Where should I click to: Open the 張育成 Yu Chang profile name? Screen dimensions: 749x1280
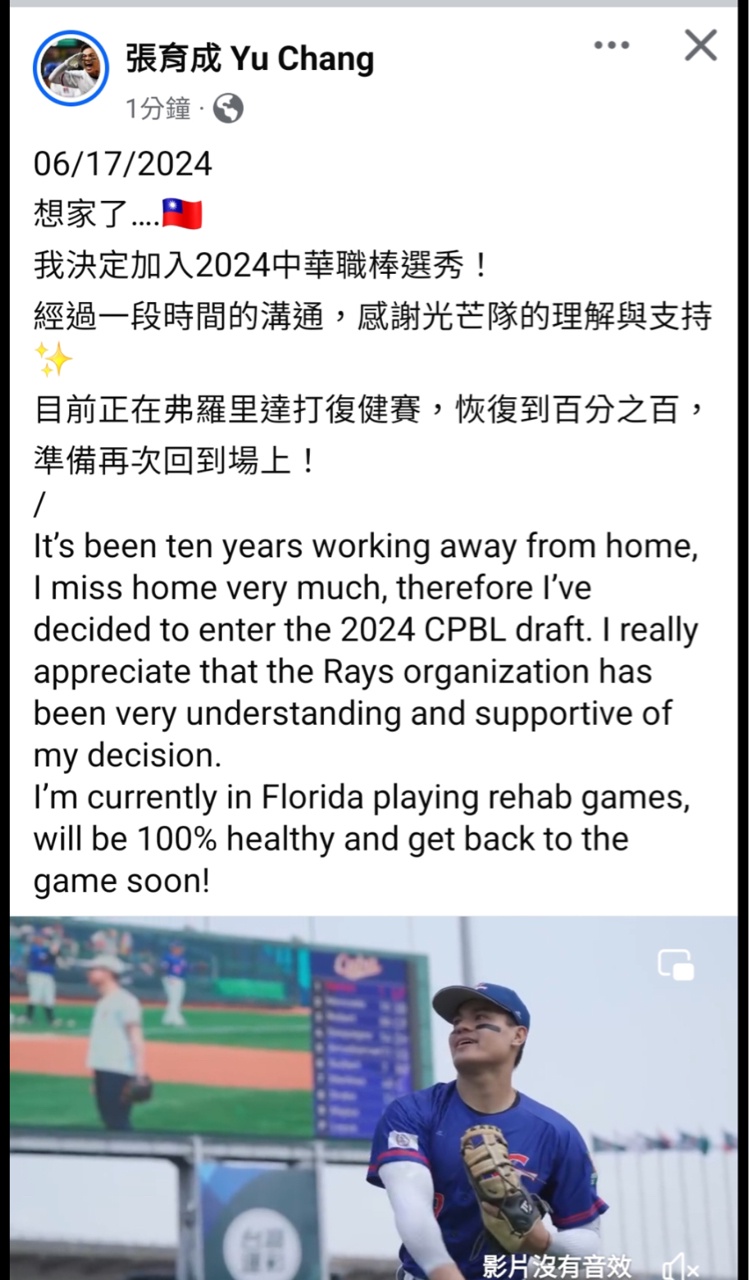[250, 59]
